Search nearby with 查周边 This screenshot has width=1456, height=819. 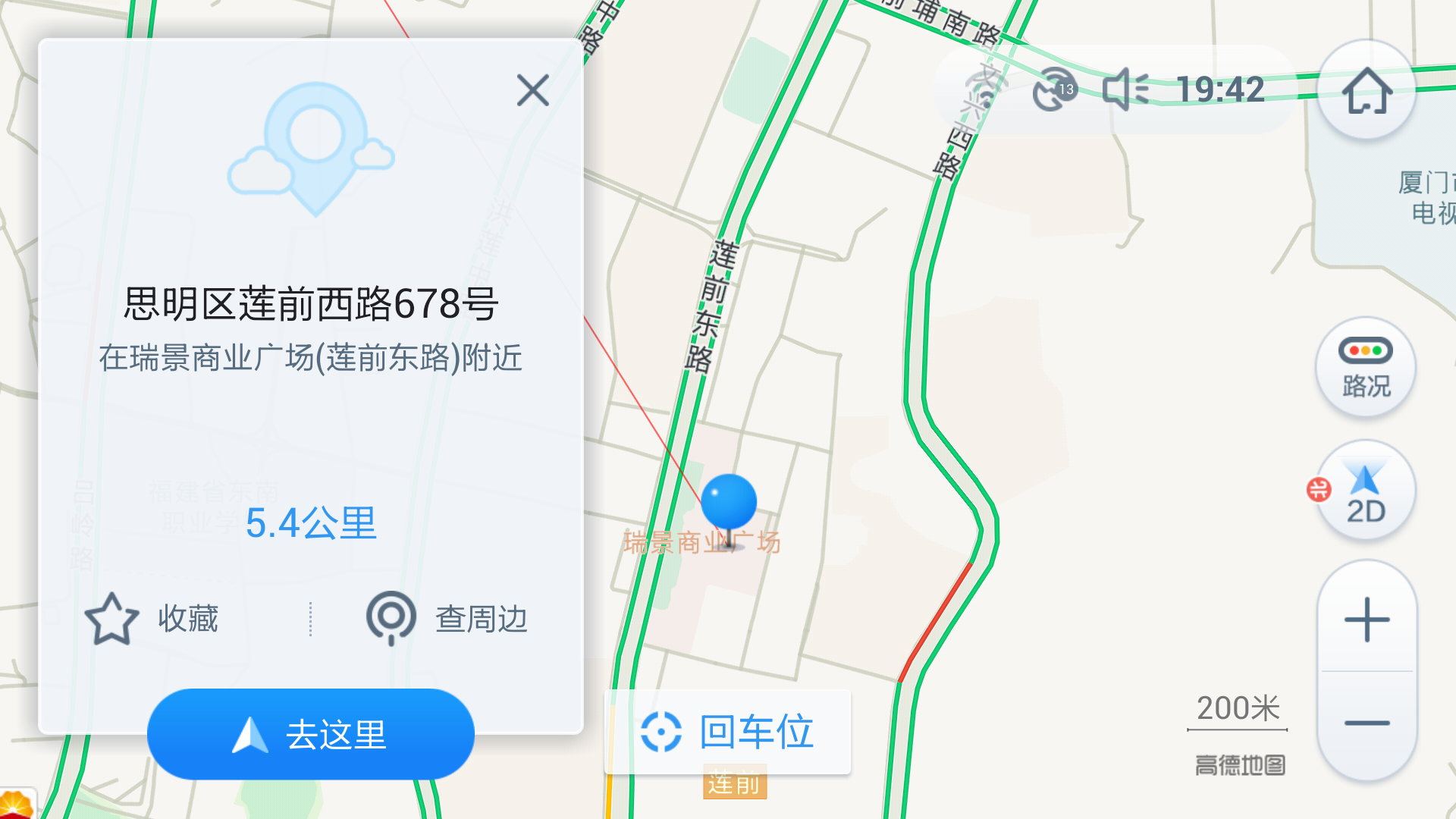coord(447,619)
